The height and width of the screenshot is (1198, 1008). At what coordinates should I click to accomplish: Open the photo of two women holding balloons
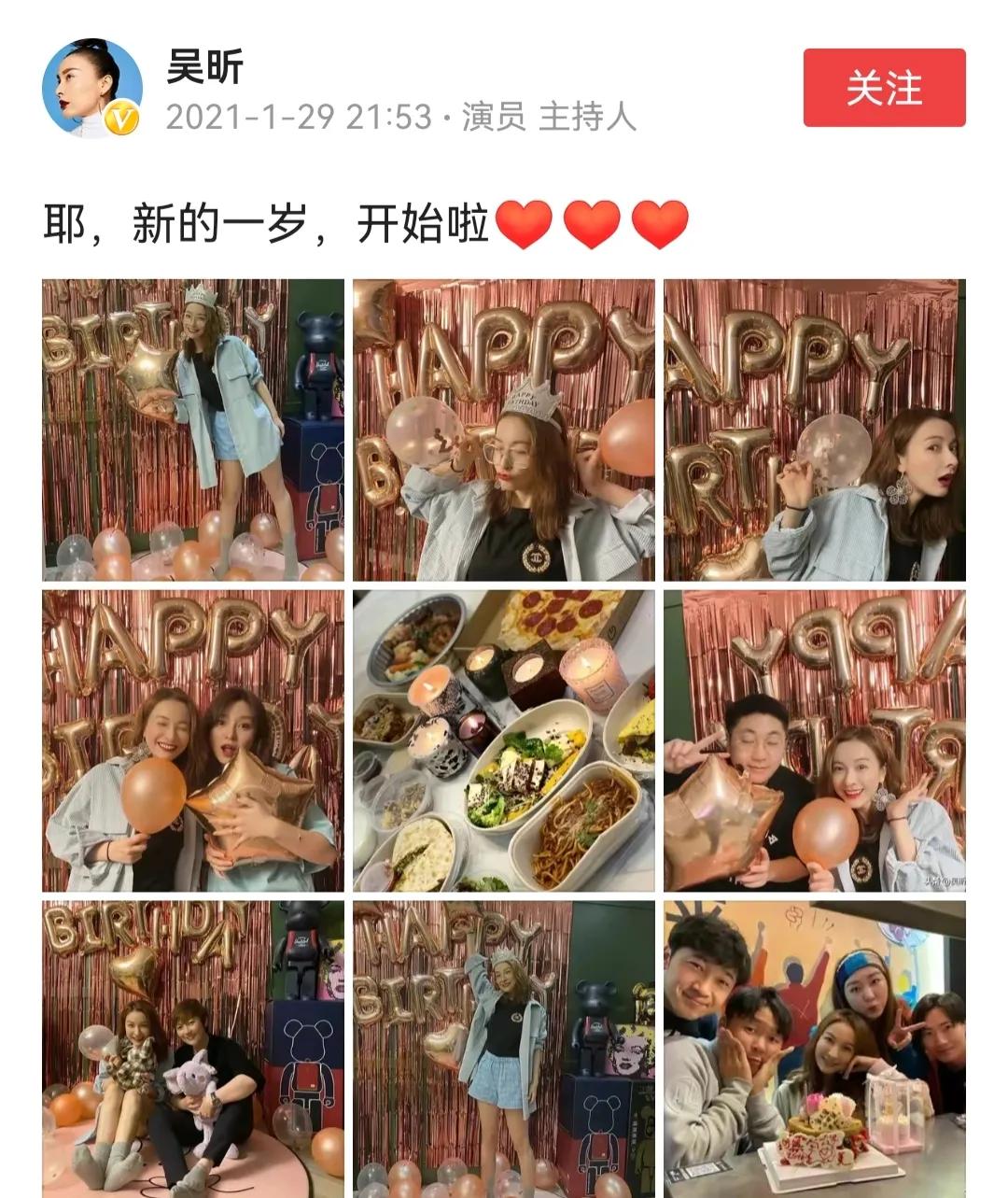point(193,740)
